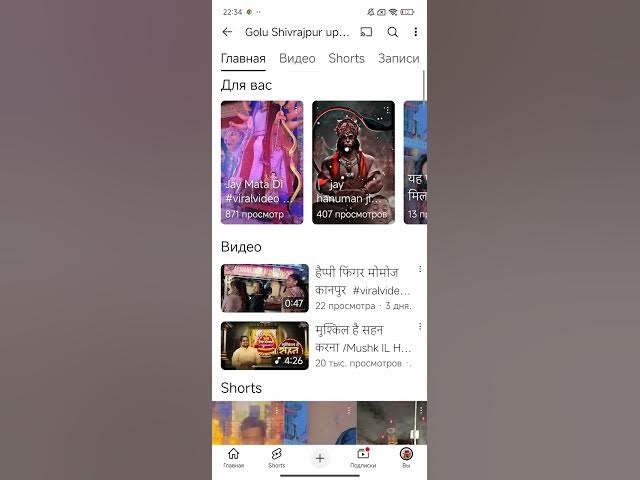This screenshot has width=640, height=480.
Task: Open the 0:47 momos Kanpur video
Action: click(x=265, y=288)
